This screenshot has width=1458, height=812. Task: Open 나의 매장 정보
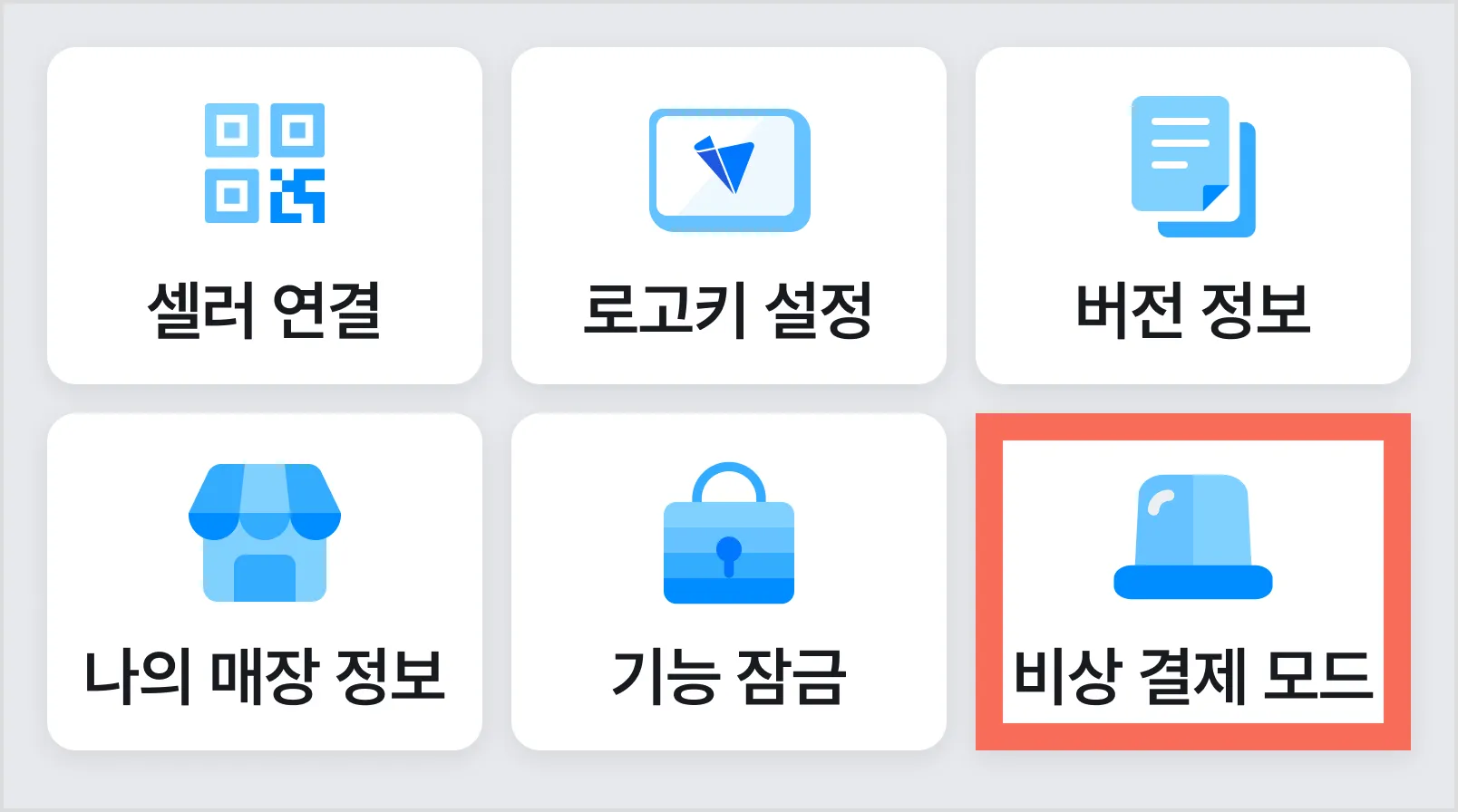point(264,582)
